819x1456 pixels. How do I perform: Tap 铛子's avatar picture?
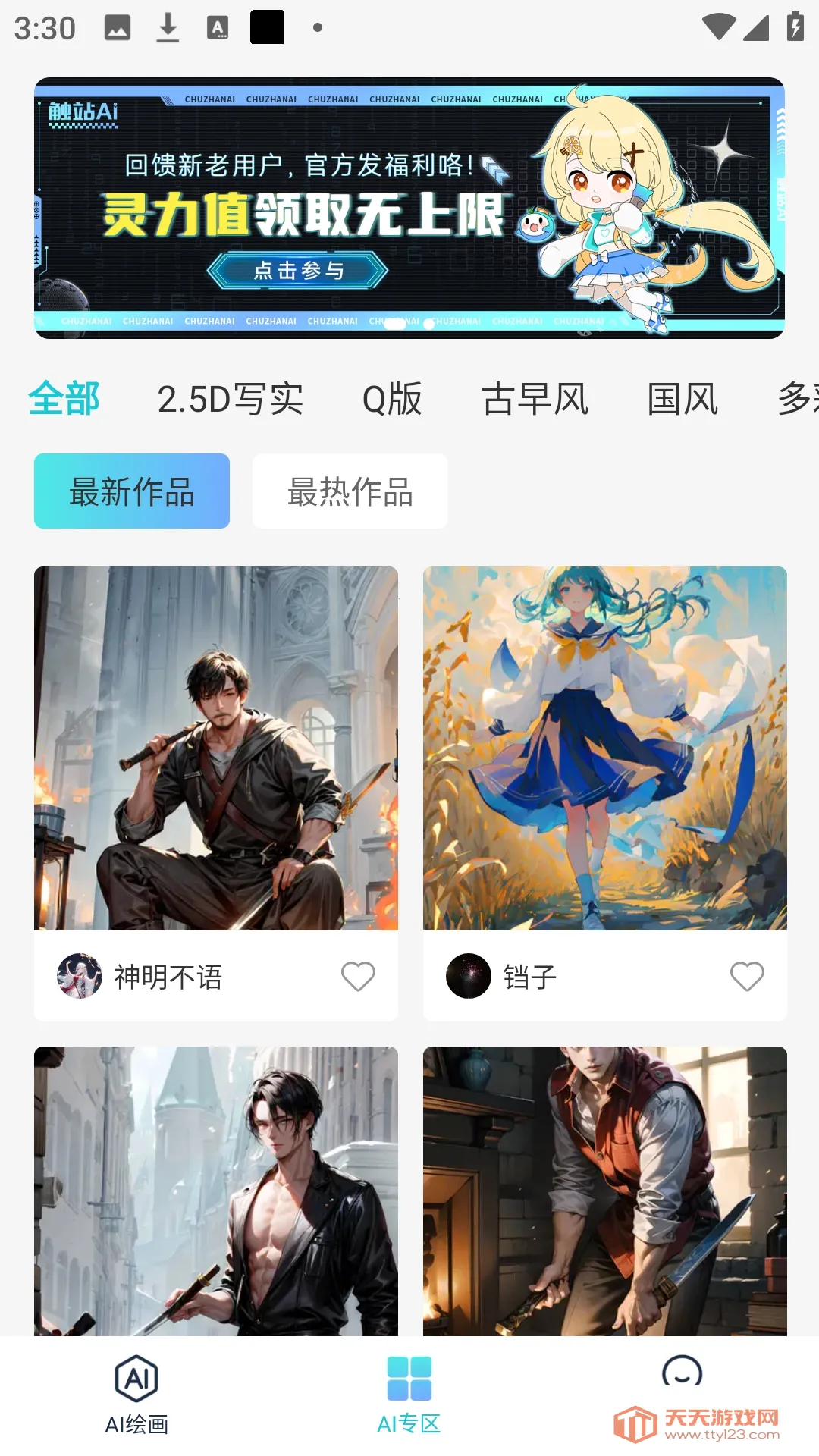(468, 976)
